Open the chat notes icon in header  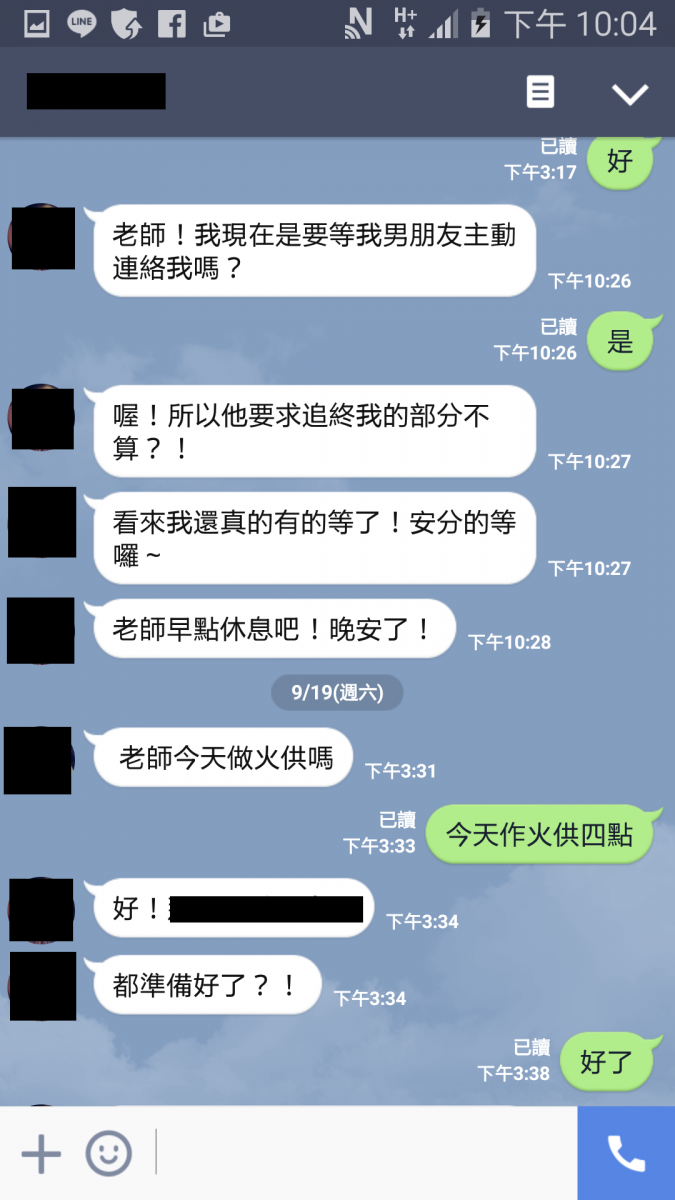tap(540, 93)
